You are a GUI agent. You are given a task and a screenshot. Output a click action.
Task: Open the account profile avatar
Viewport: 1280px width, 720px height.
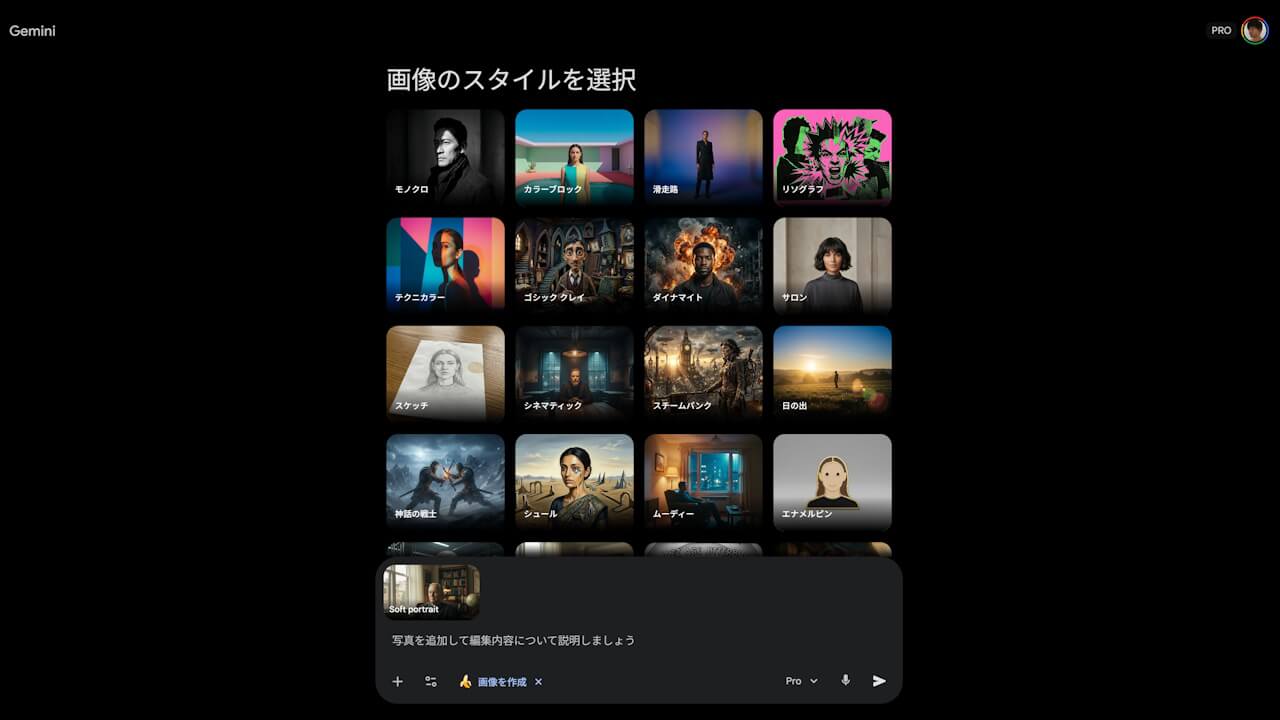pyautogui.click(x=1254, y=30)
